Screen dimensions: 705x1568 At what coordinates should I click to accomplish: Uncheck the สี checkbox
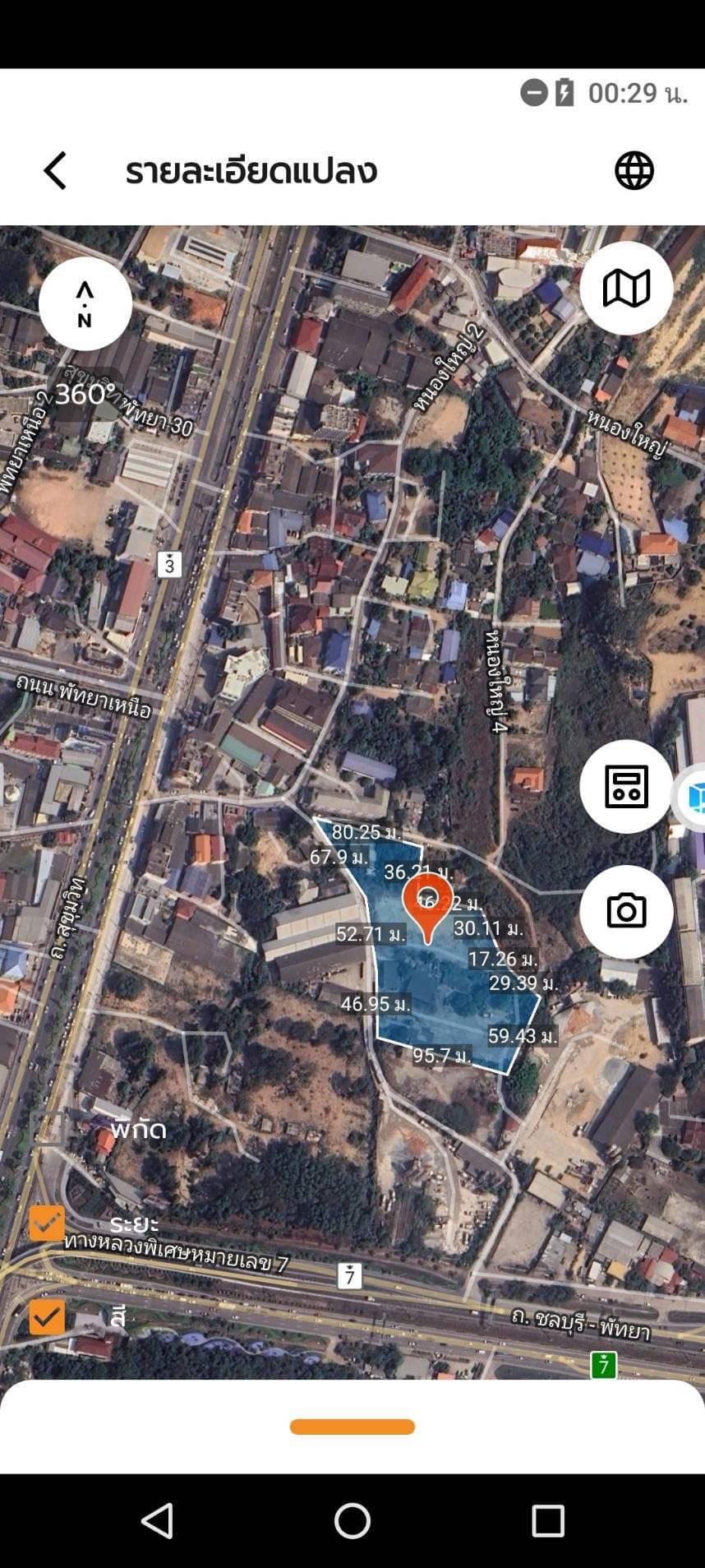tap(48, 1317)
